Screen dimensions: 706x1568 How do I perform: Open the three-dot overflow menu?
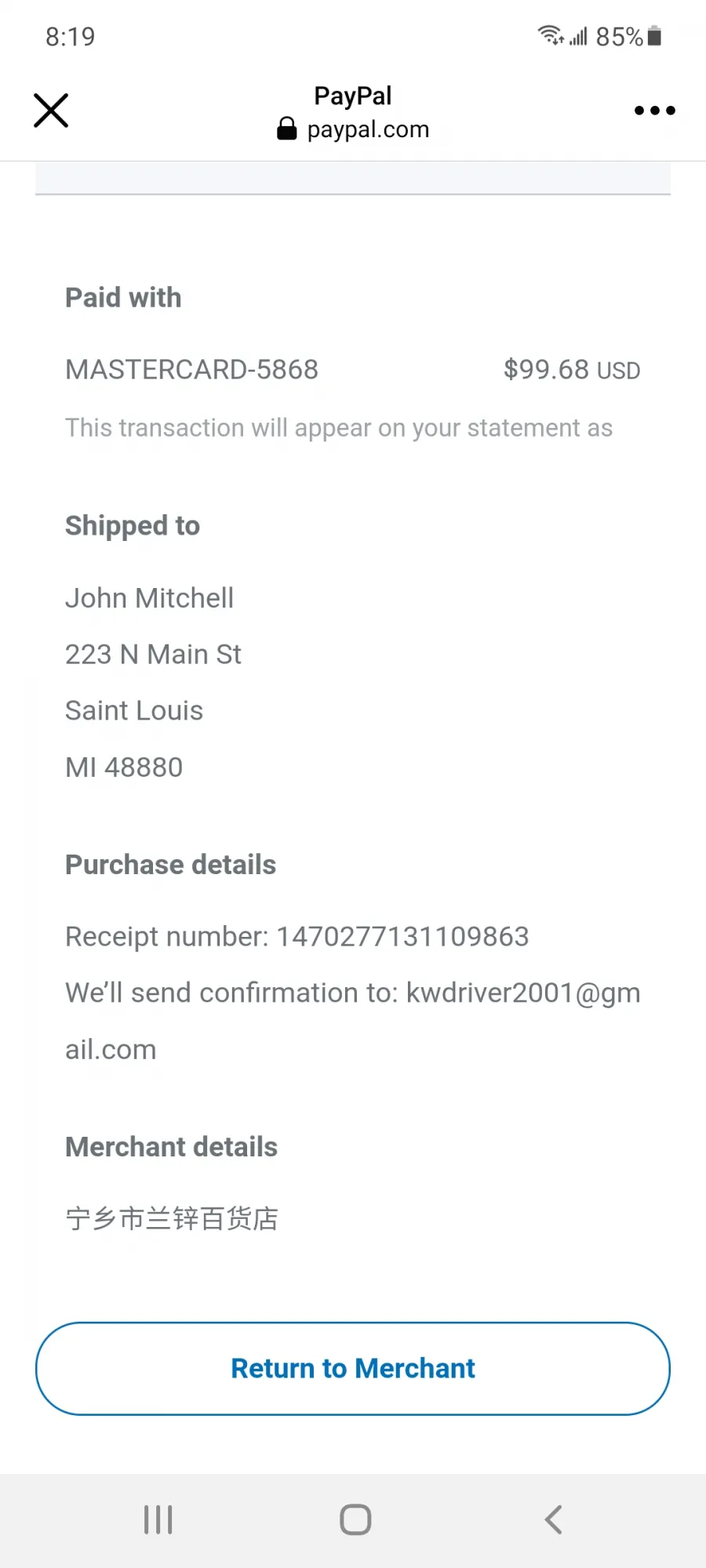(x=655, y=111)
